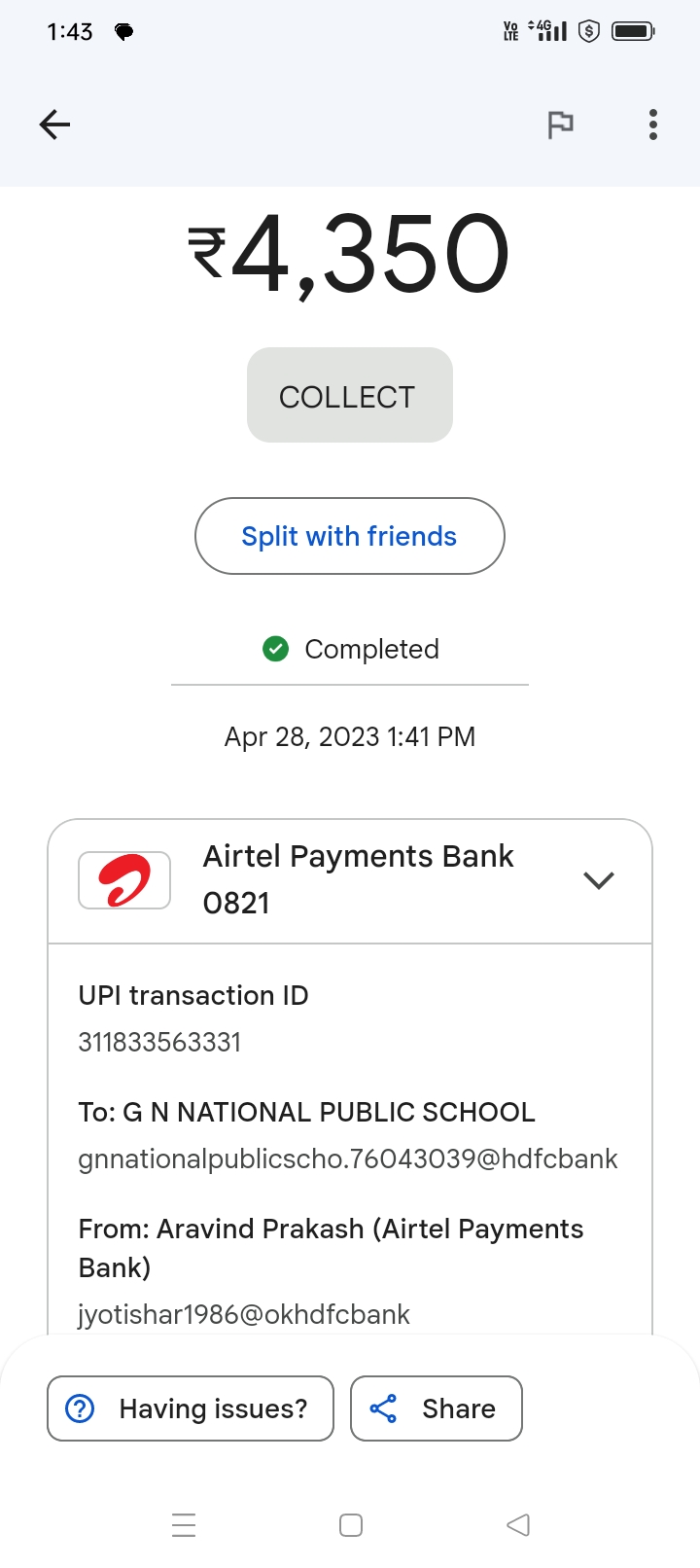Image resolution: width=700 pixels, height=1568 pixels.
Task: Open Having issues? help
Action: pos(191,1408)
